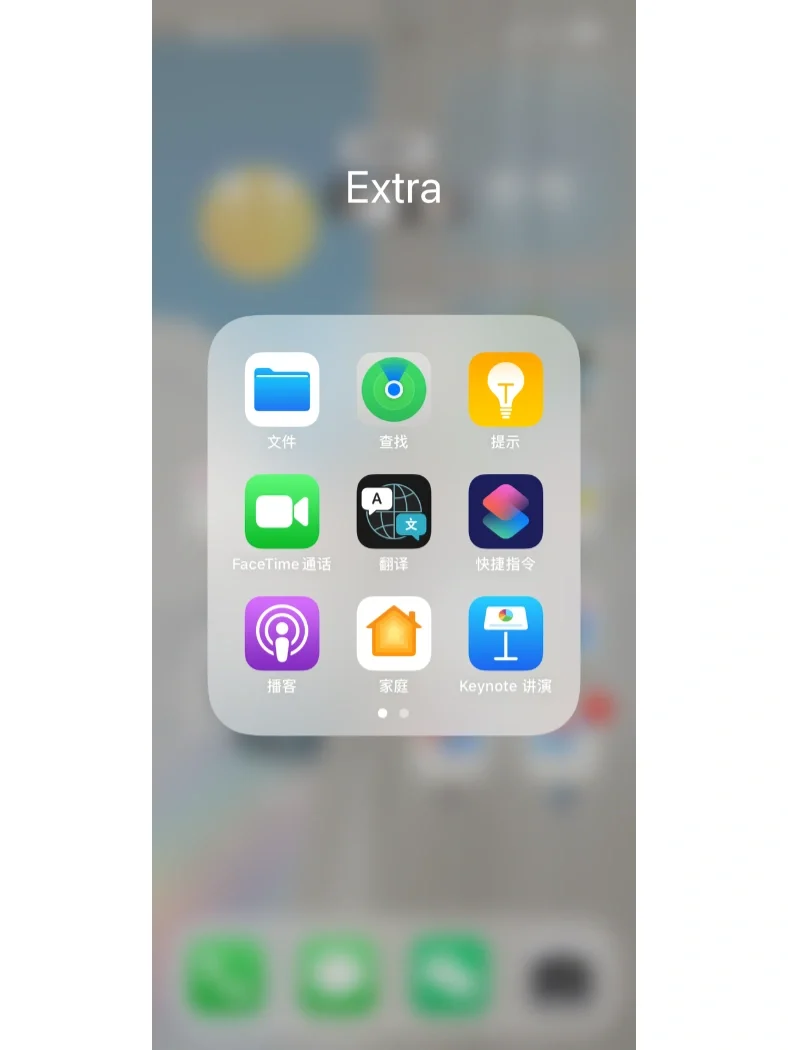The height and width of the screenshot is (1050, 788).
Task: Open the 家庭 (Home) app
Action: (394, 634)
